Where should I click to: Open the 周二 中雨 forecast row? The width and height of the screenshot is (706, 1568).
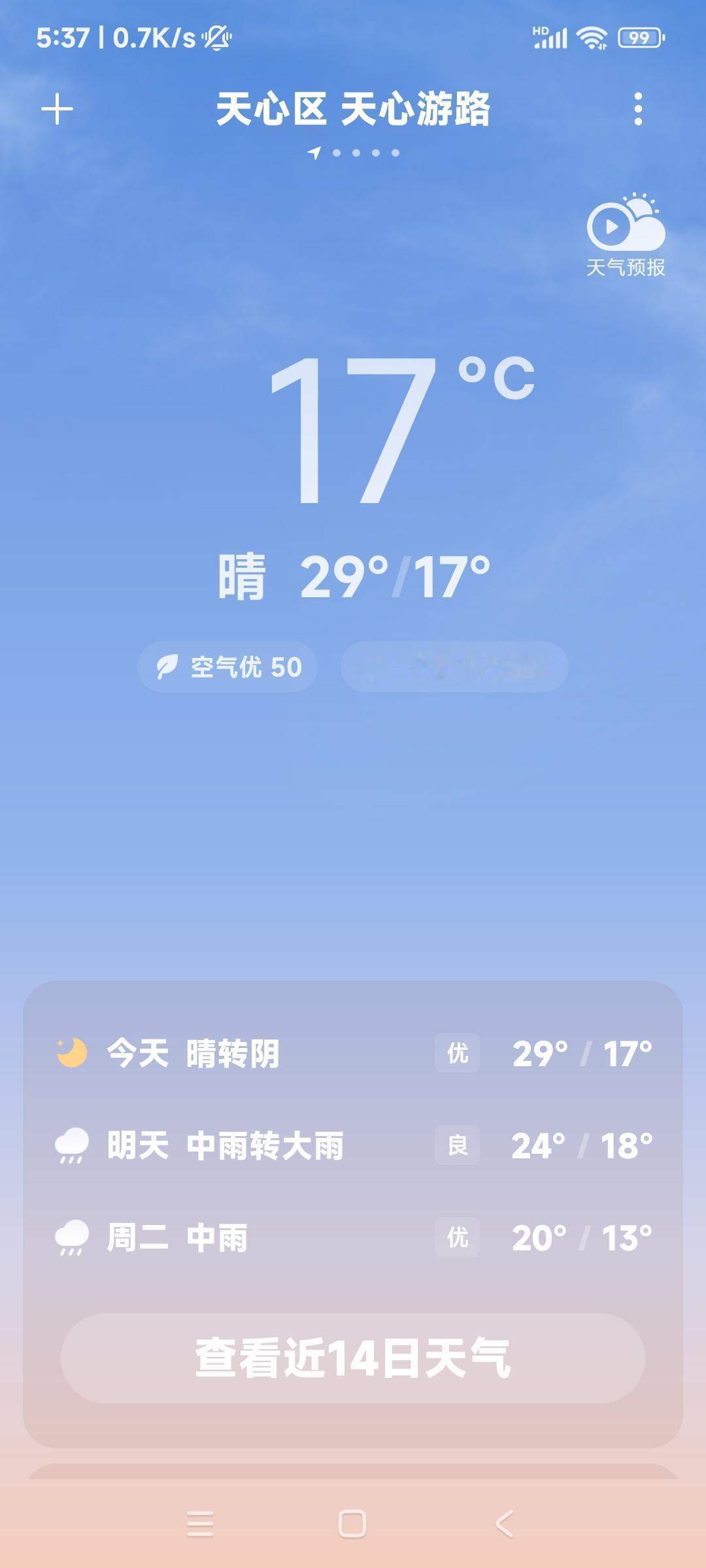click(353, 1237)
